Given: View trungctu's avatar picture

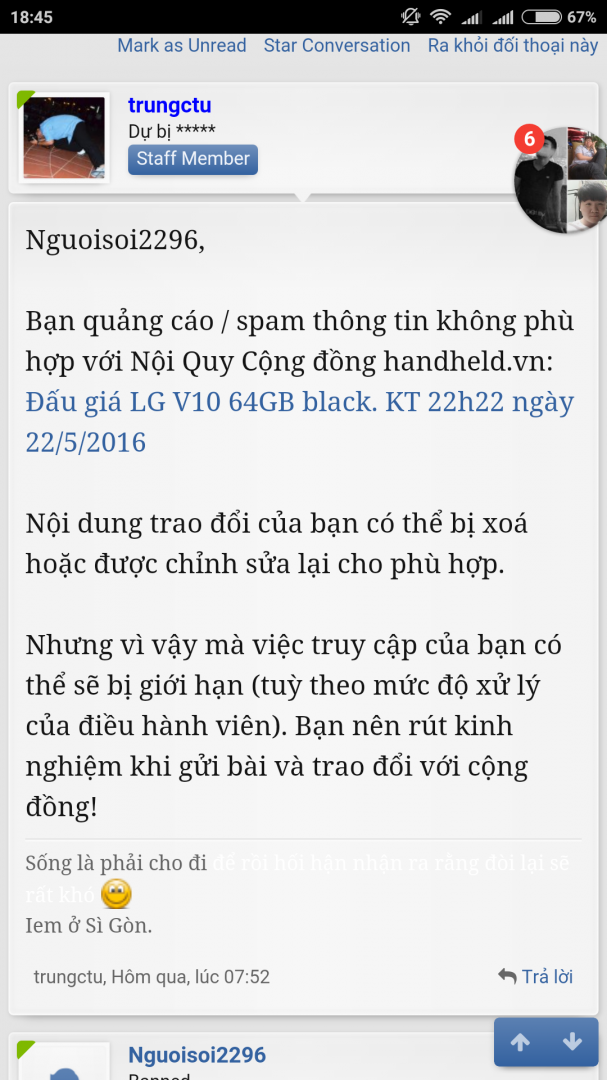Looking at the screenshot, I should 64,140.
